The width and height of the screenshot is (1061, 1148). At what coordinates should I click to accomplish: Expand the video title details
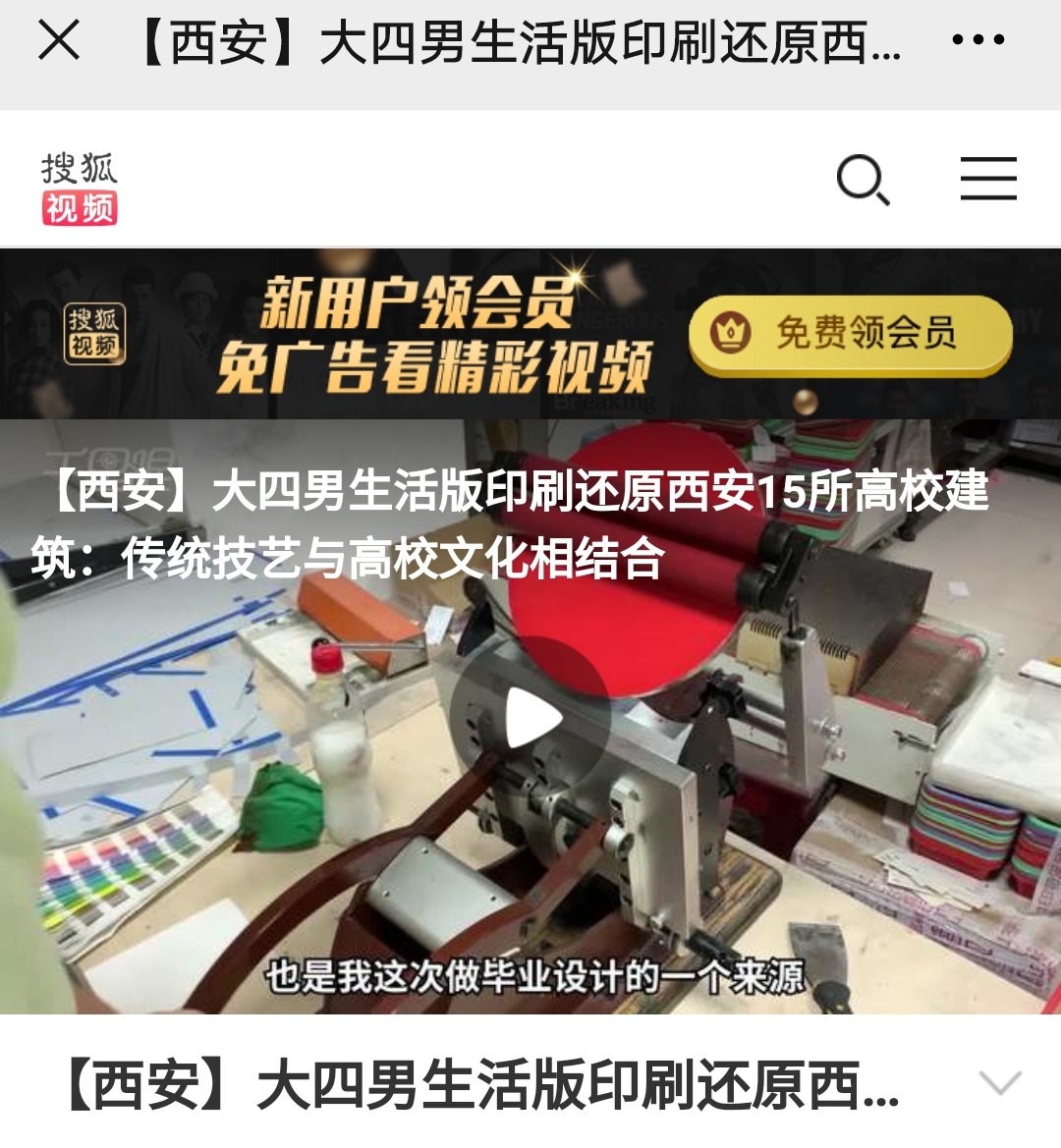(x=1000, y=1083)
